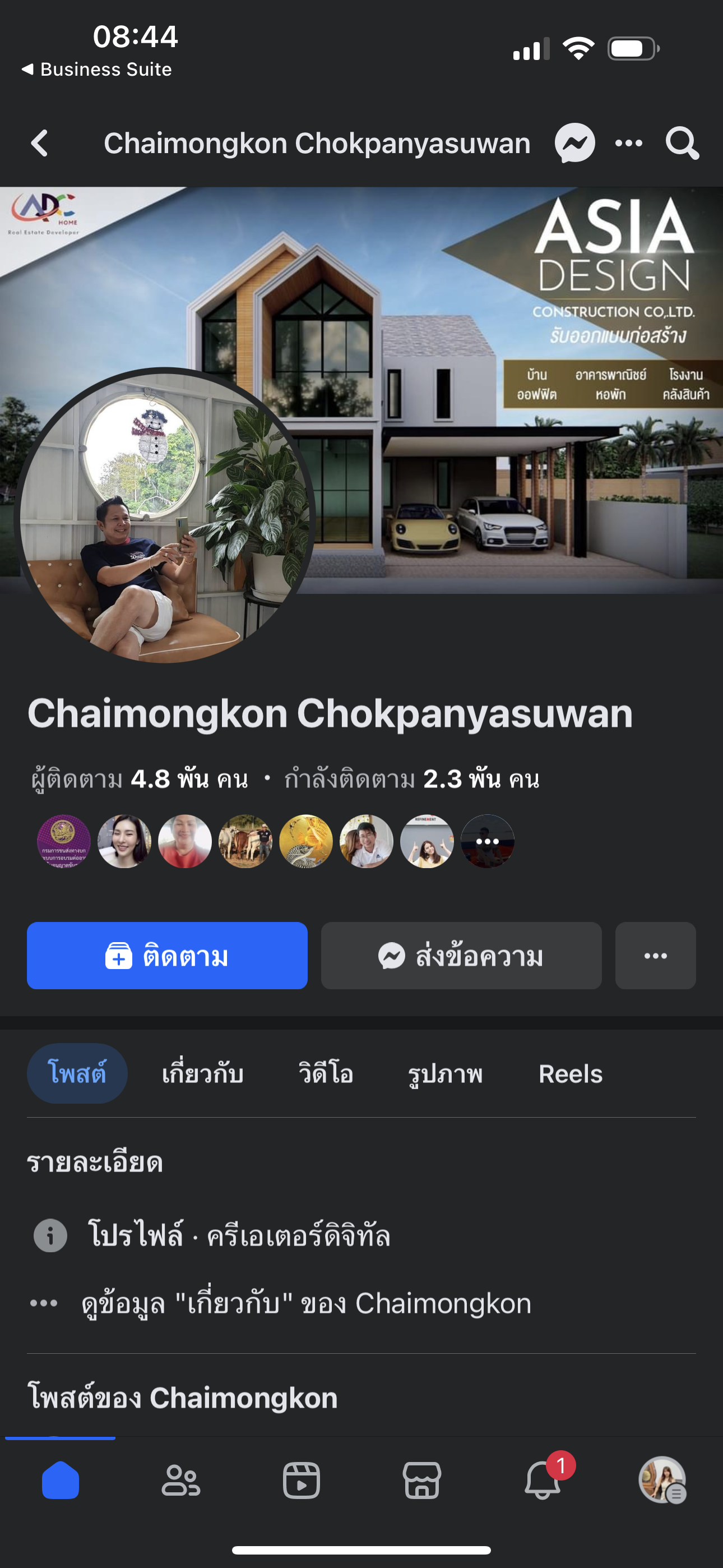Viewport: 723px width, 1568px height.
Task: Open the Marketplace tab in bottom bar
Action: (423, 1481)
